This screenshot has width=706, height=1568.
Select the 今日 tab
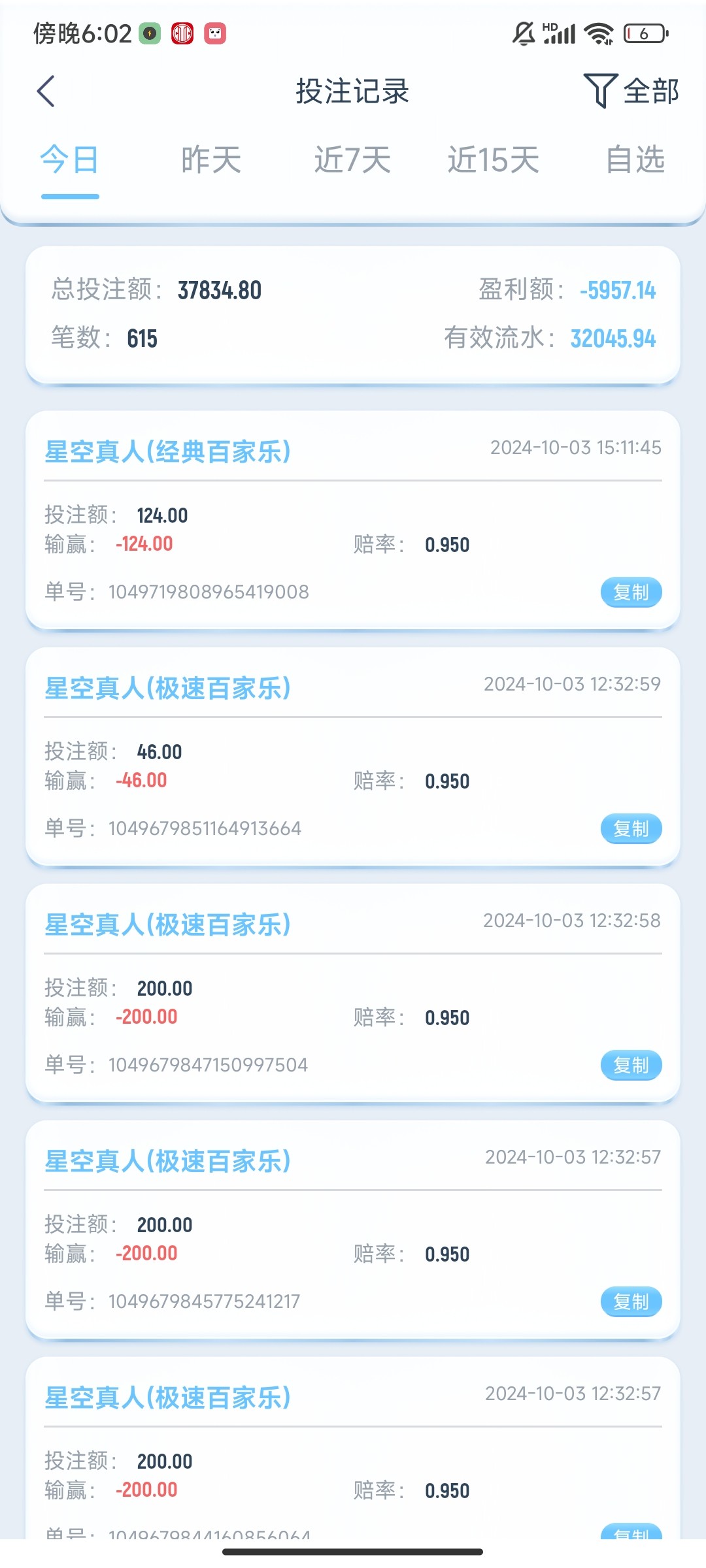click(69, 160)
